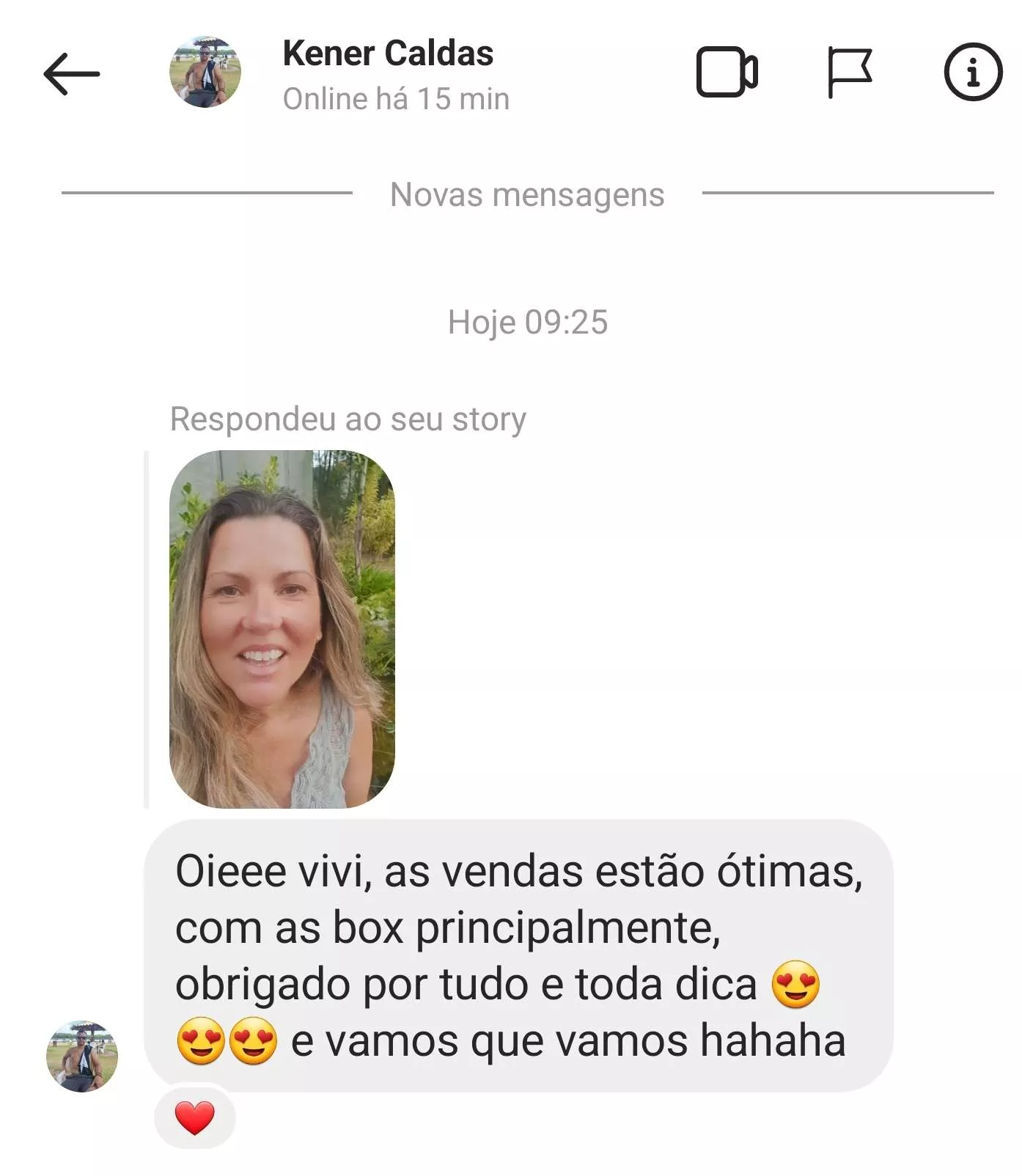Flag this conversation
Screen dimensions: 1022x1176
pos(849,72)
